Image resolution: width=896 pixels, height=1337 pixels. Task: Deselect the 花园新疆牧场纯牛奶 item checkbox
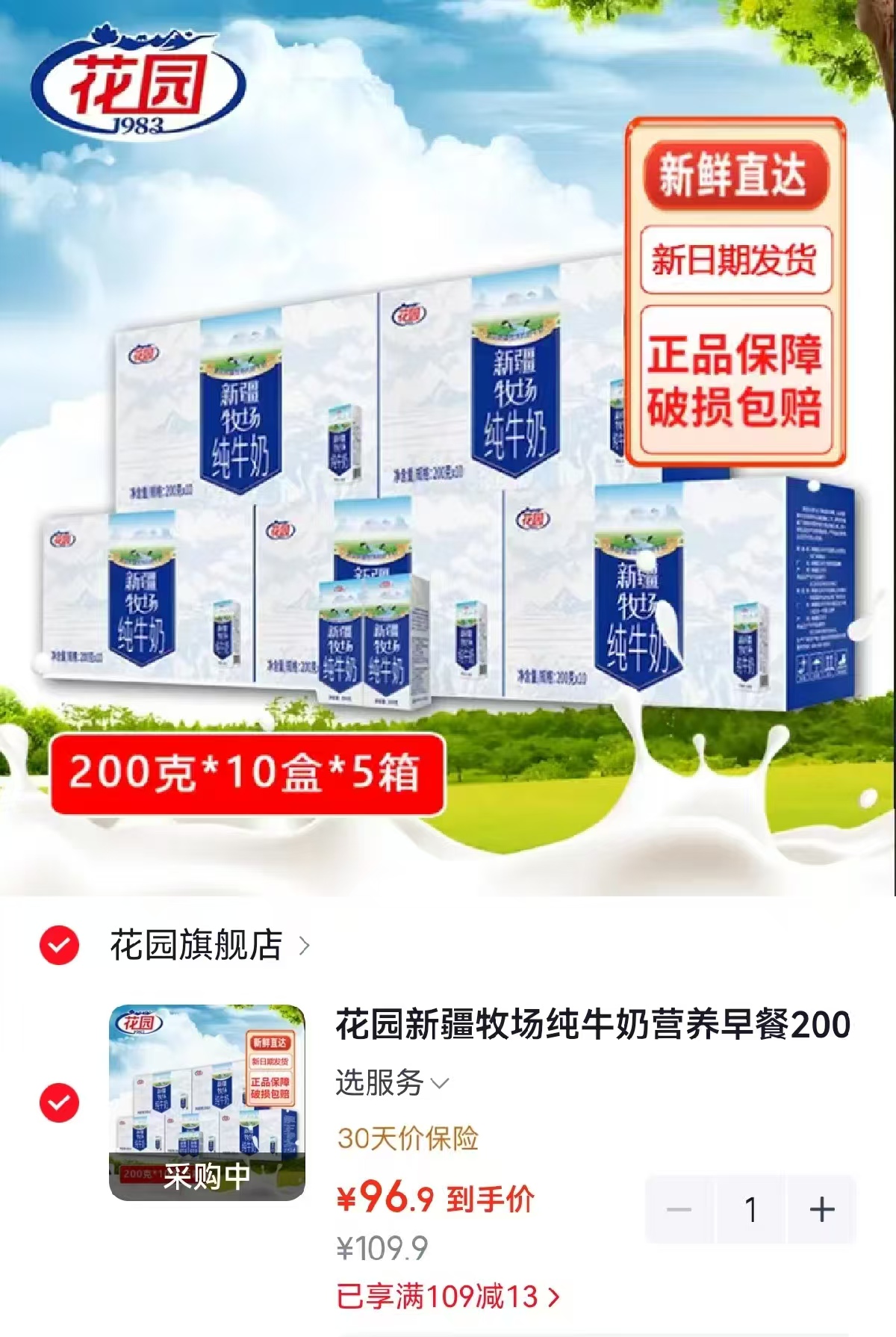point(59,1102)
